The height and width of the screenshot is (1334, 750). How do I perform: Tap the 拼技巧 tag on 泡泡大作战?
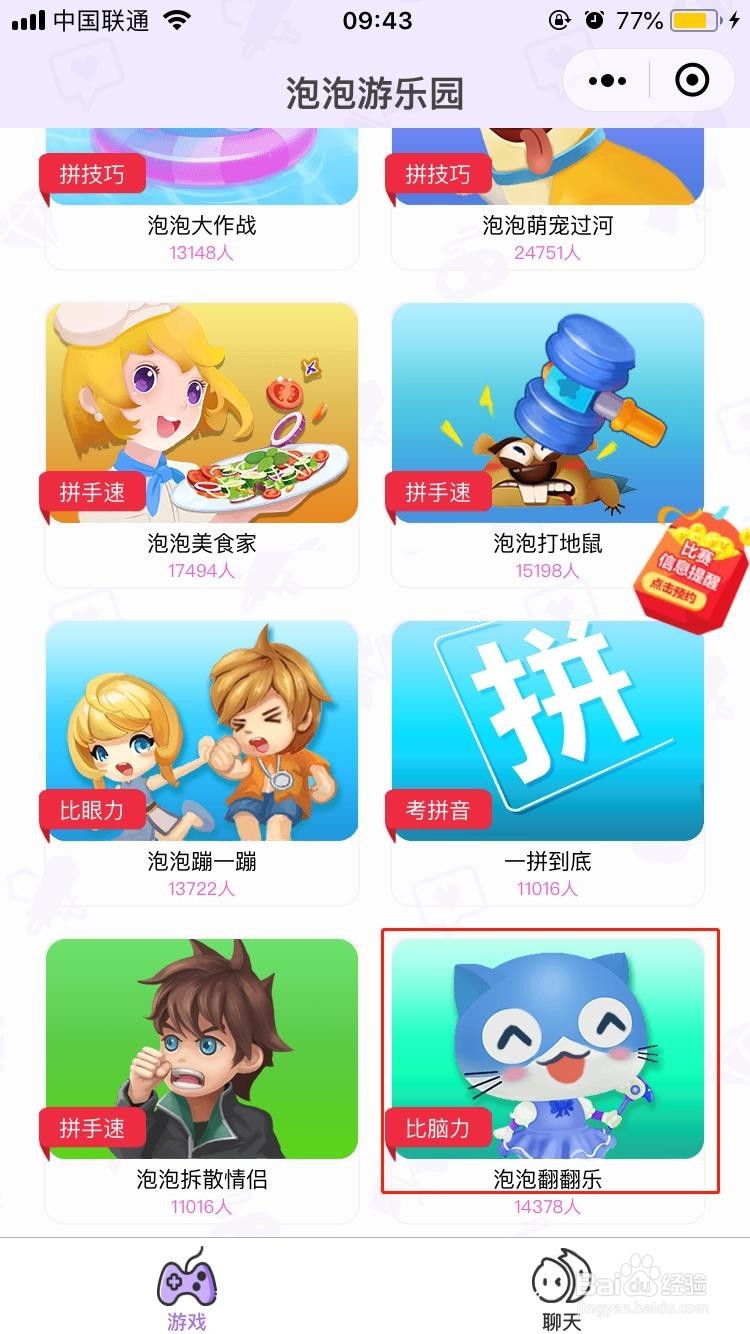pyautogui.click(x=92, y=172)
